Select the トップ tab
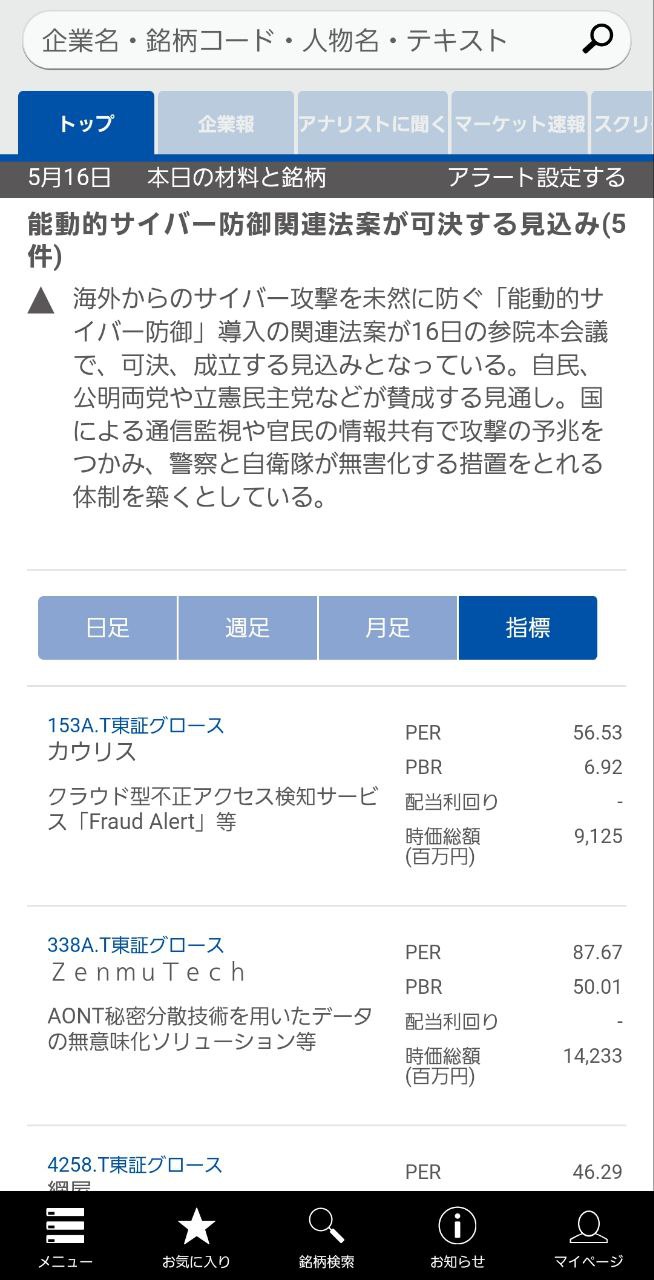This screenshot has height=1280, width=654. [x=86, y=124]
